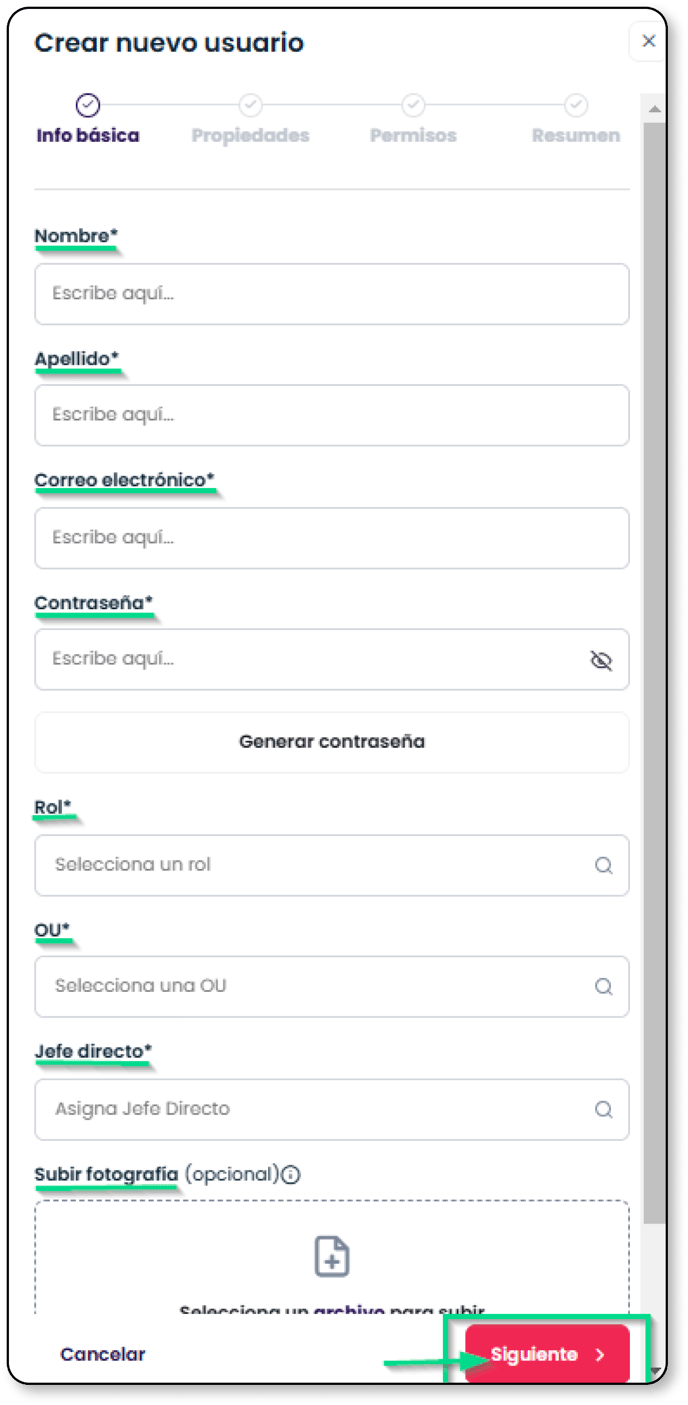Open the OU selector
688x1405 pixels.
pyautogui.click(x=332, y=986)
